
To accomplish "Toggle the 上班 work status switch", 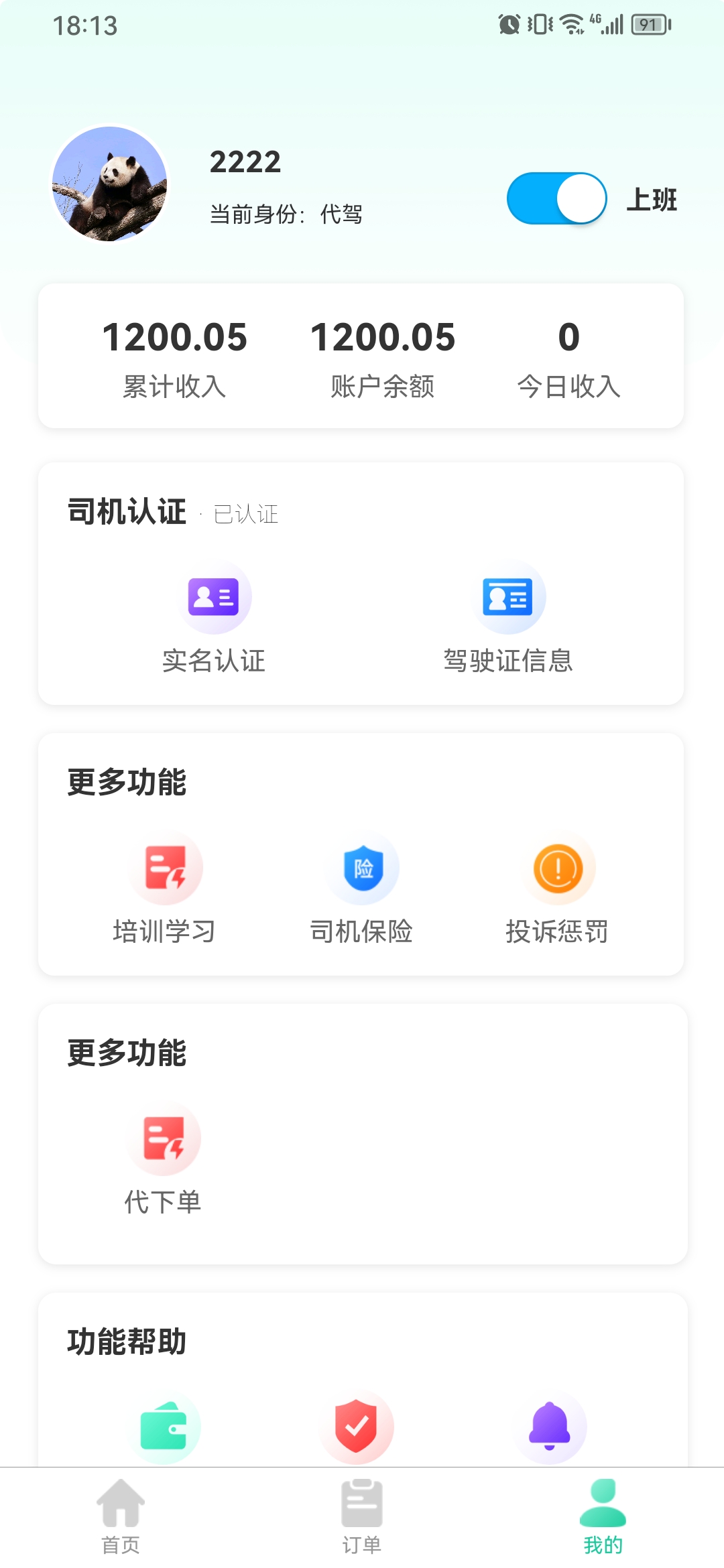I will click(556, 198).
